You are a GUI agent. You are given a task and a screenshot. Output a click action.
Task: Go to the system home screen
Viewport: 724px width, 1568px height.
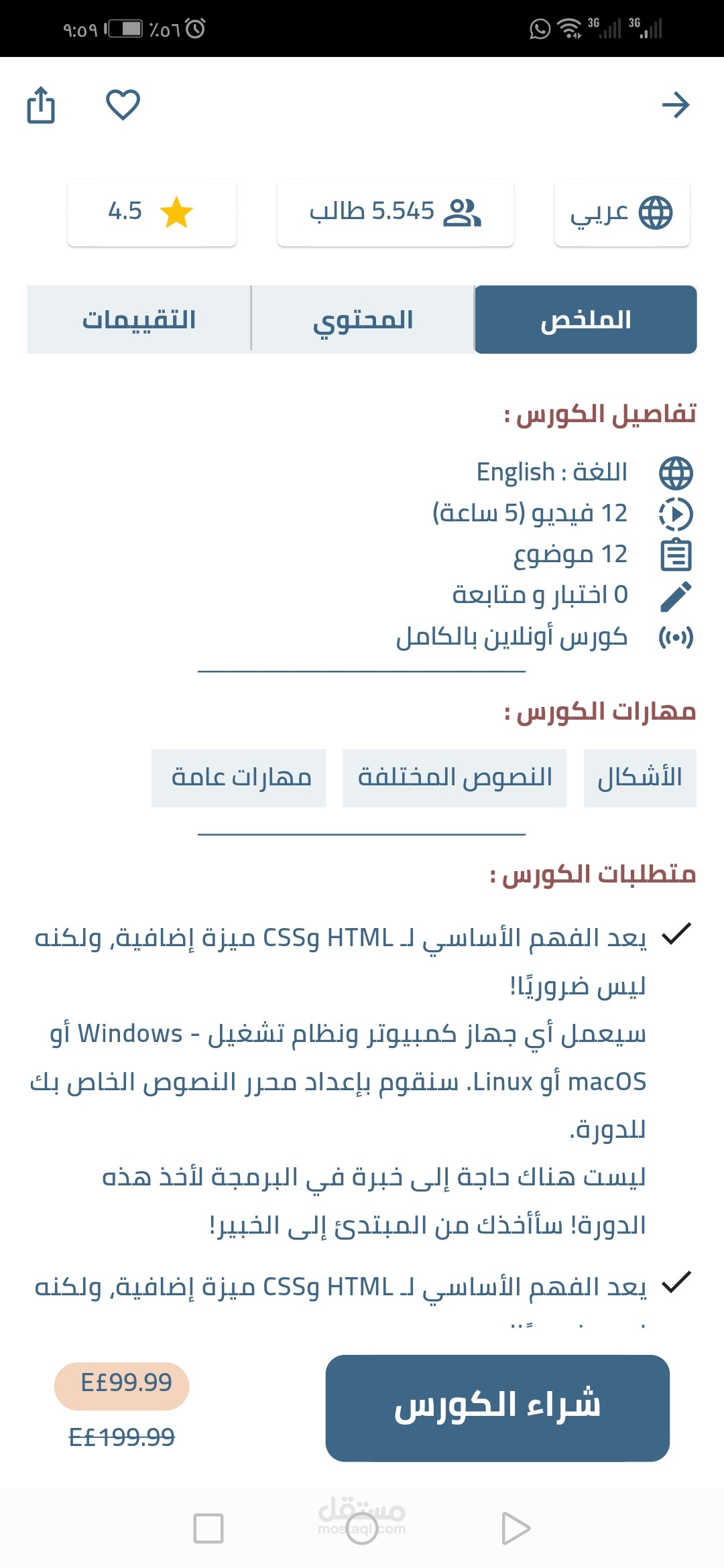362,1528
